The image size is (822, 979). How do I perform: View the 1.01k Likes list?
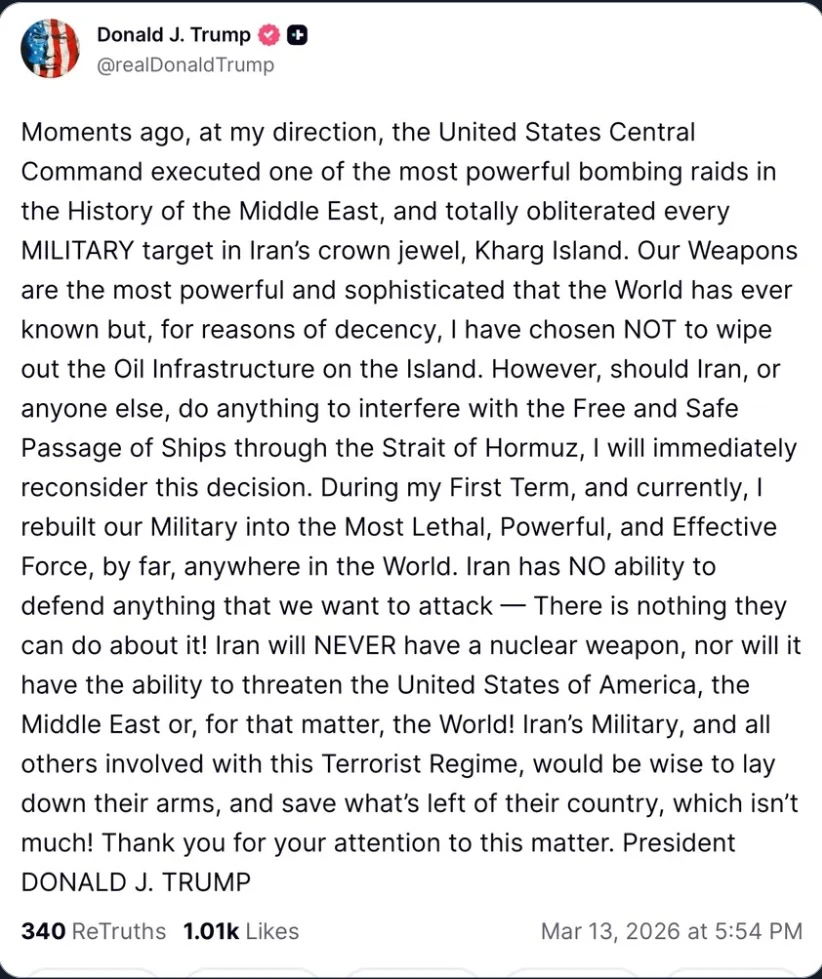pos(241,931)
